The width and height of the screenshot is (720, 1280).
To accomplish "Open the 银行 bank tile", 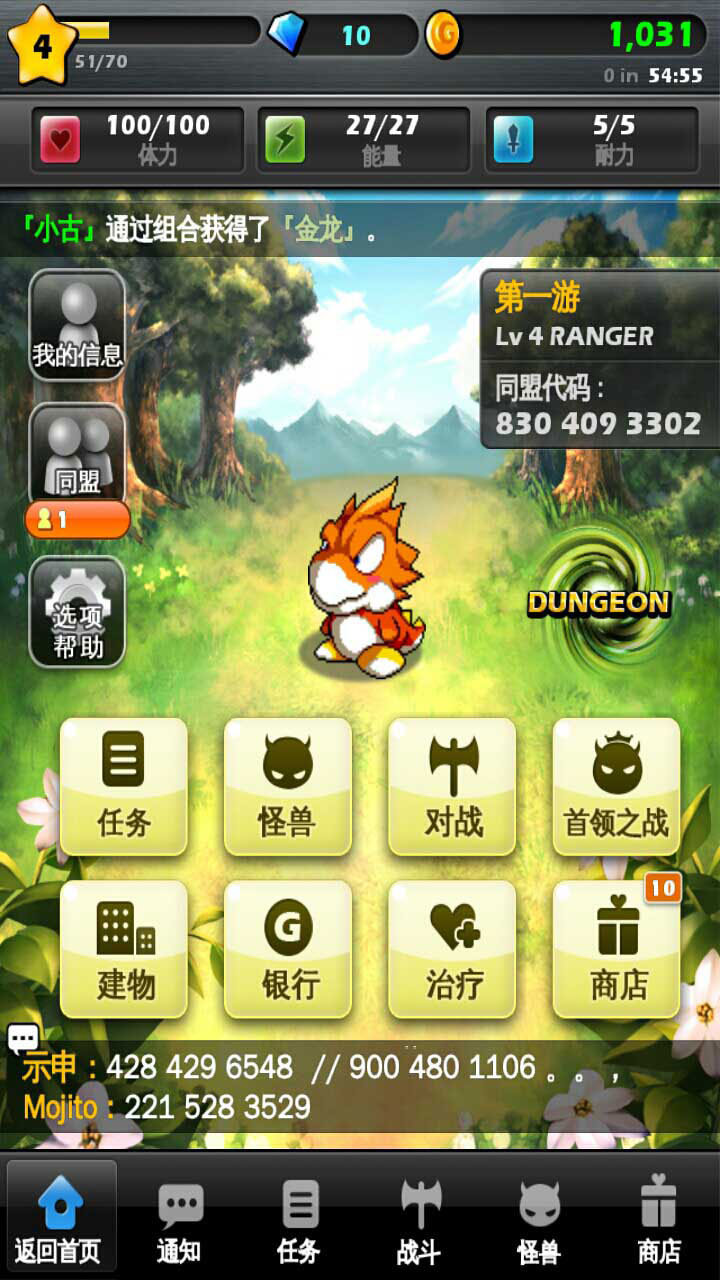I will tap(288, 949).
